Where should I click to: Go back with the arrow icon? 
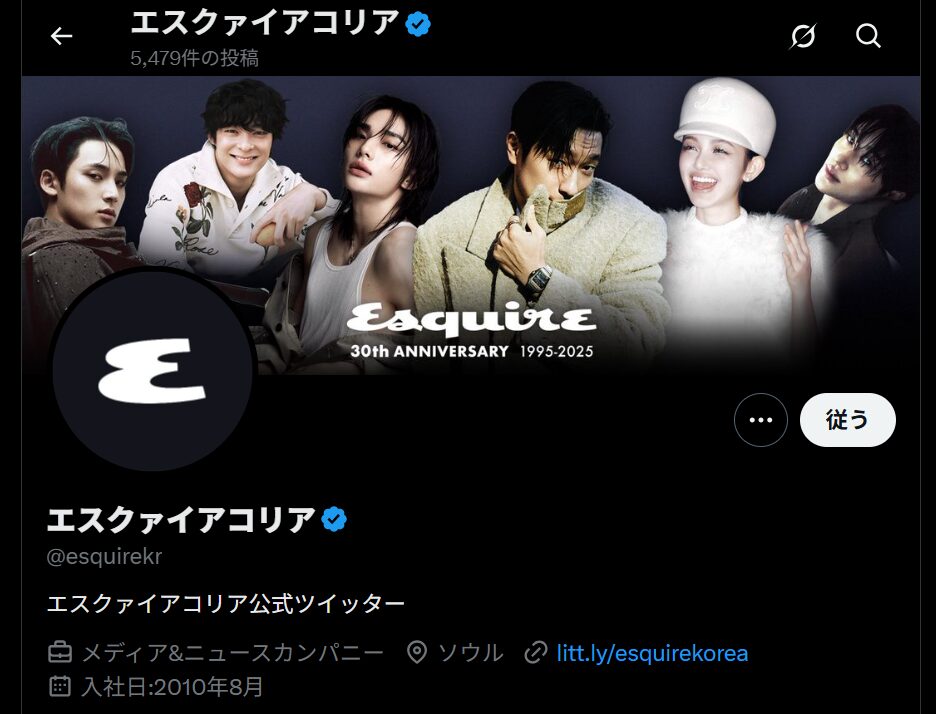(62, 37)
